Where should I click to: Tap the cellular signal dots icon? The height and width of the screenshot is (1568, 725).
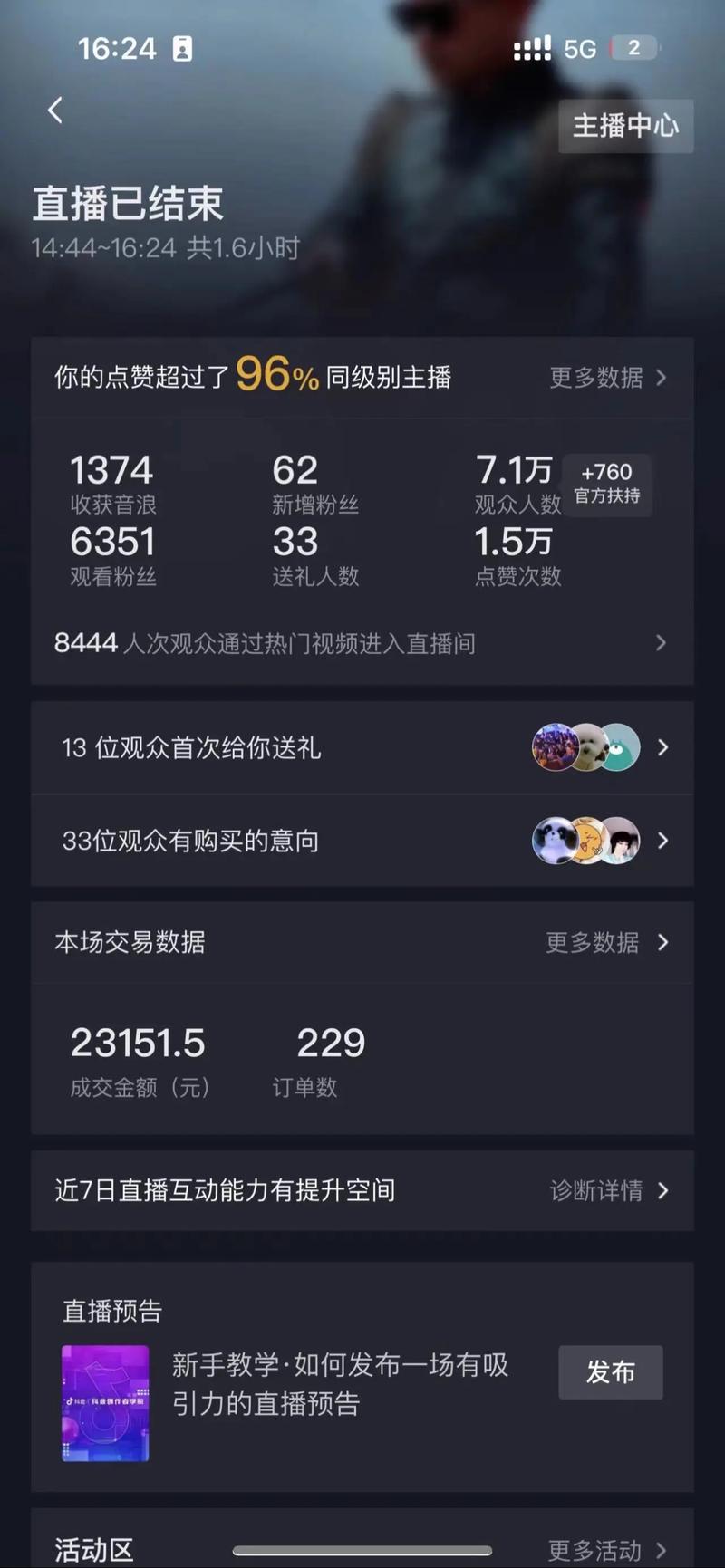533,48
